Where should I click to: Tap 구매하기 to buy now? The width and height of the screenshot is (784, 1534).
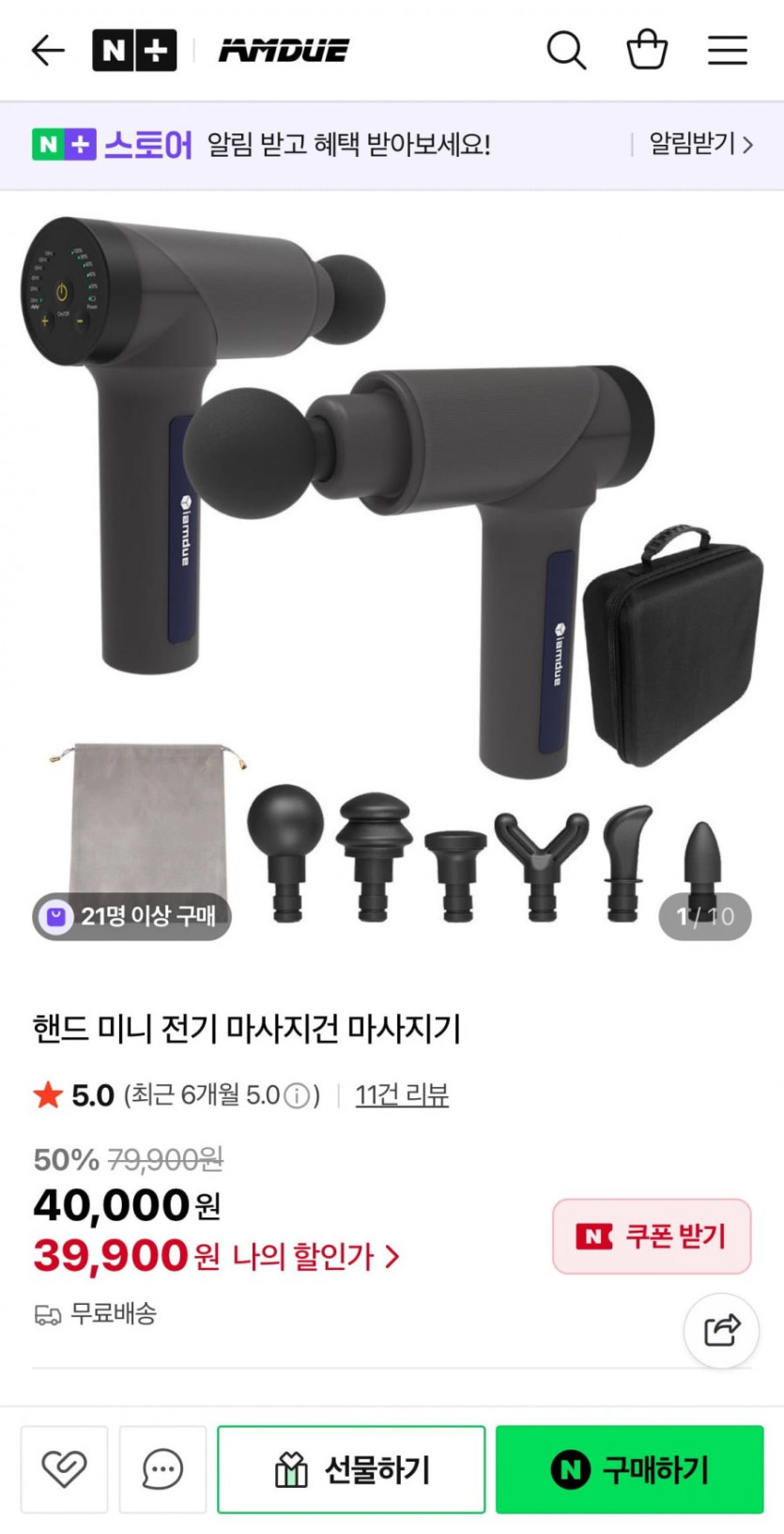point(629,1469)
